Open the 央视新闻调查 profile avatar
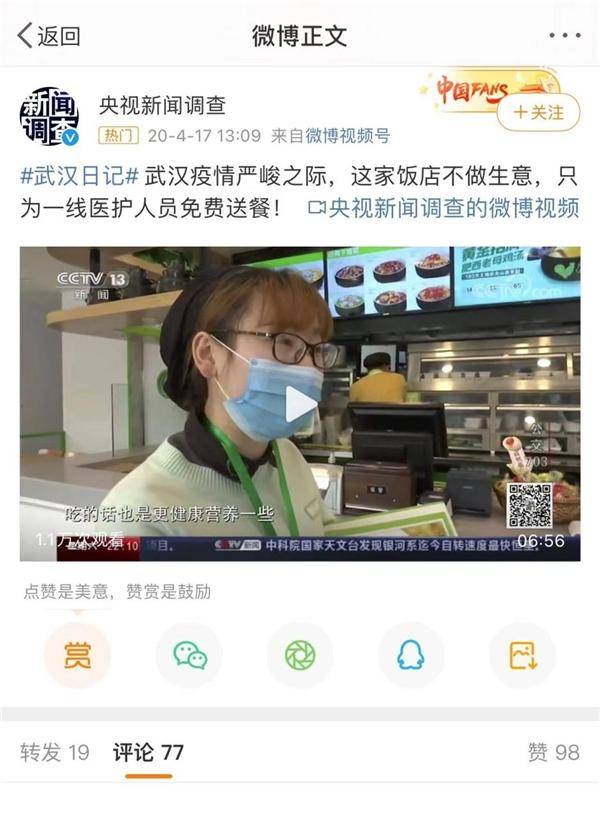 [49, 115]
